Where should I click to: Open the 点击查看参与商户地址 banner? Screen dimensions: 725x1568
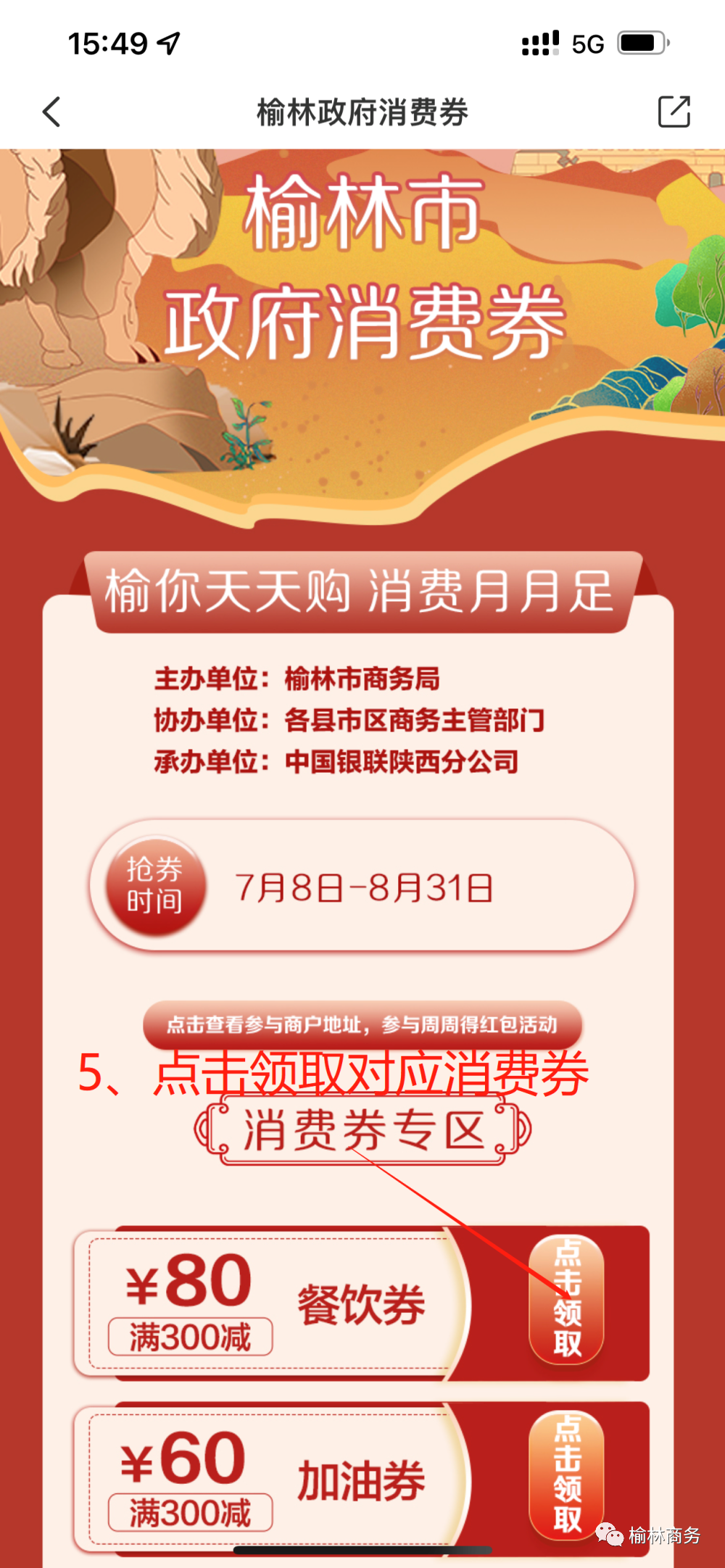(x=362, y=1024)
